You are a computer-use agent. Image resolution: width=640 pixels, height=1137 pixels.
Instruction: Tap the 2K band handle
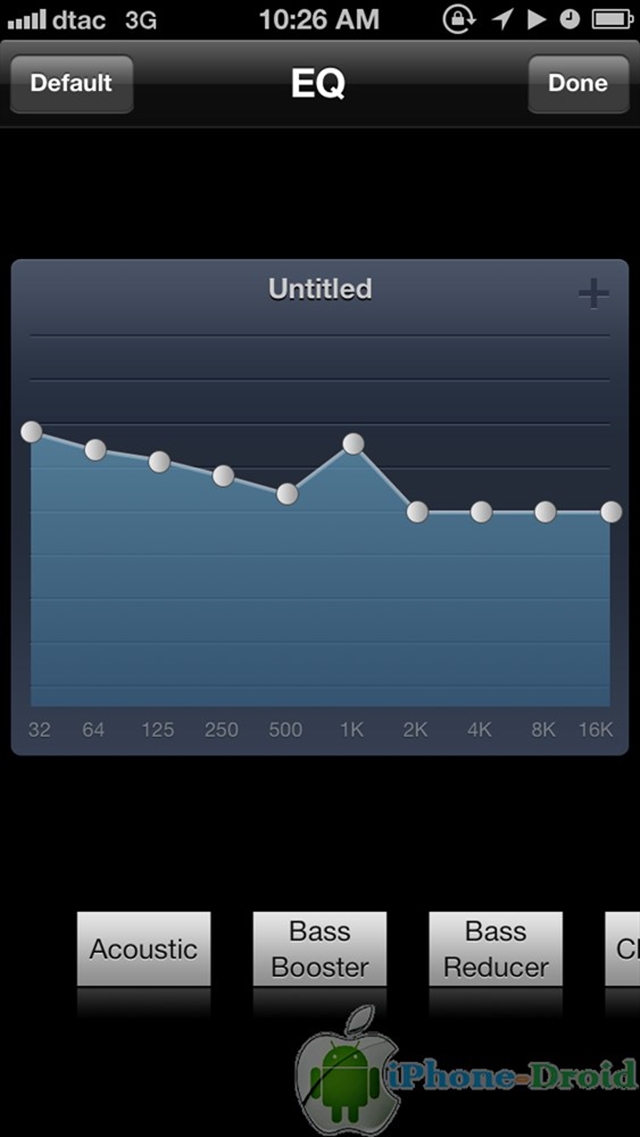coord(417,512)
